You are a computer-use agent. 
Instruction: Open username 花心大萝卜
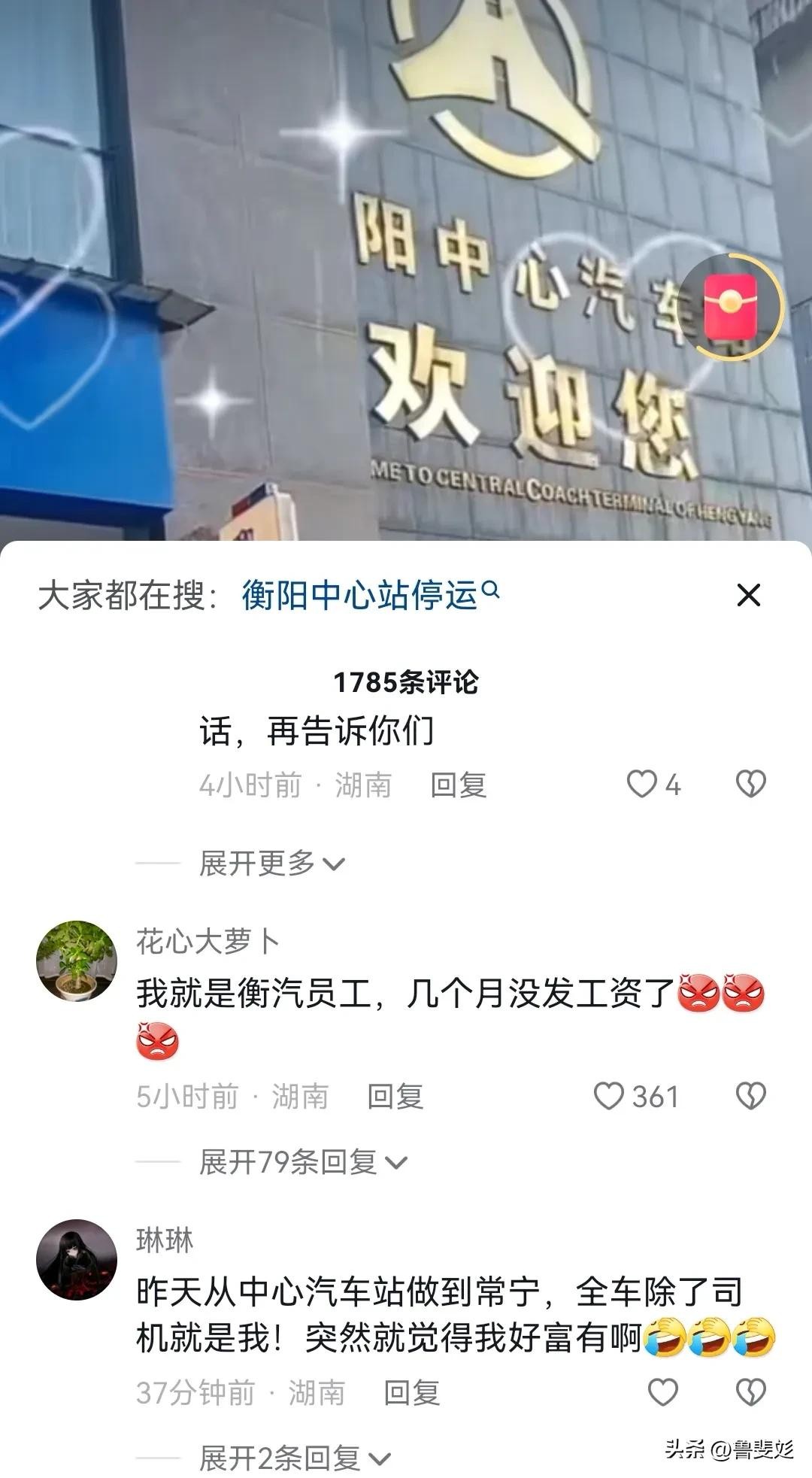point(208,941)
